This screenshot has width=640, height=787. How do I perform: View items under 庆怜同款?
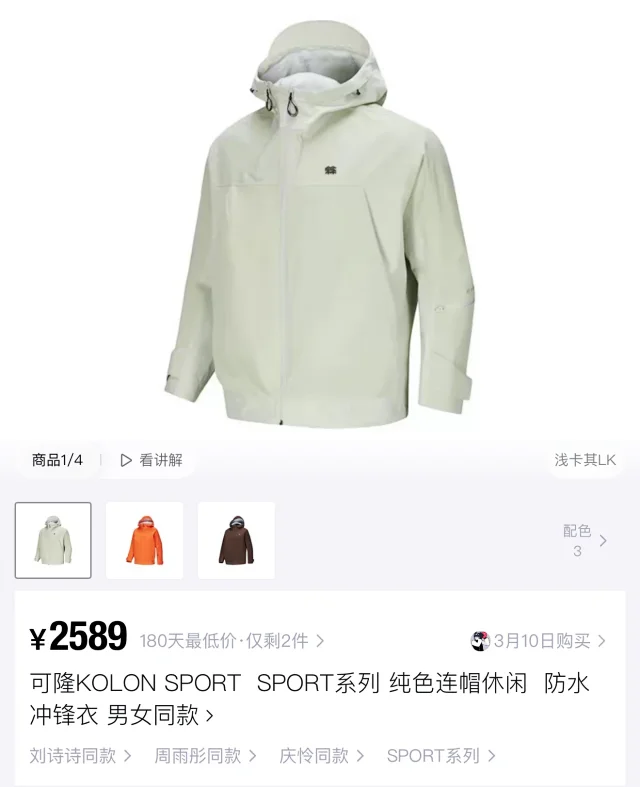click(x=321, y=756)
